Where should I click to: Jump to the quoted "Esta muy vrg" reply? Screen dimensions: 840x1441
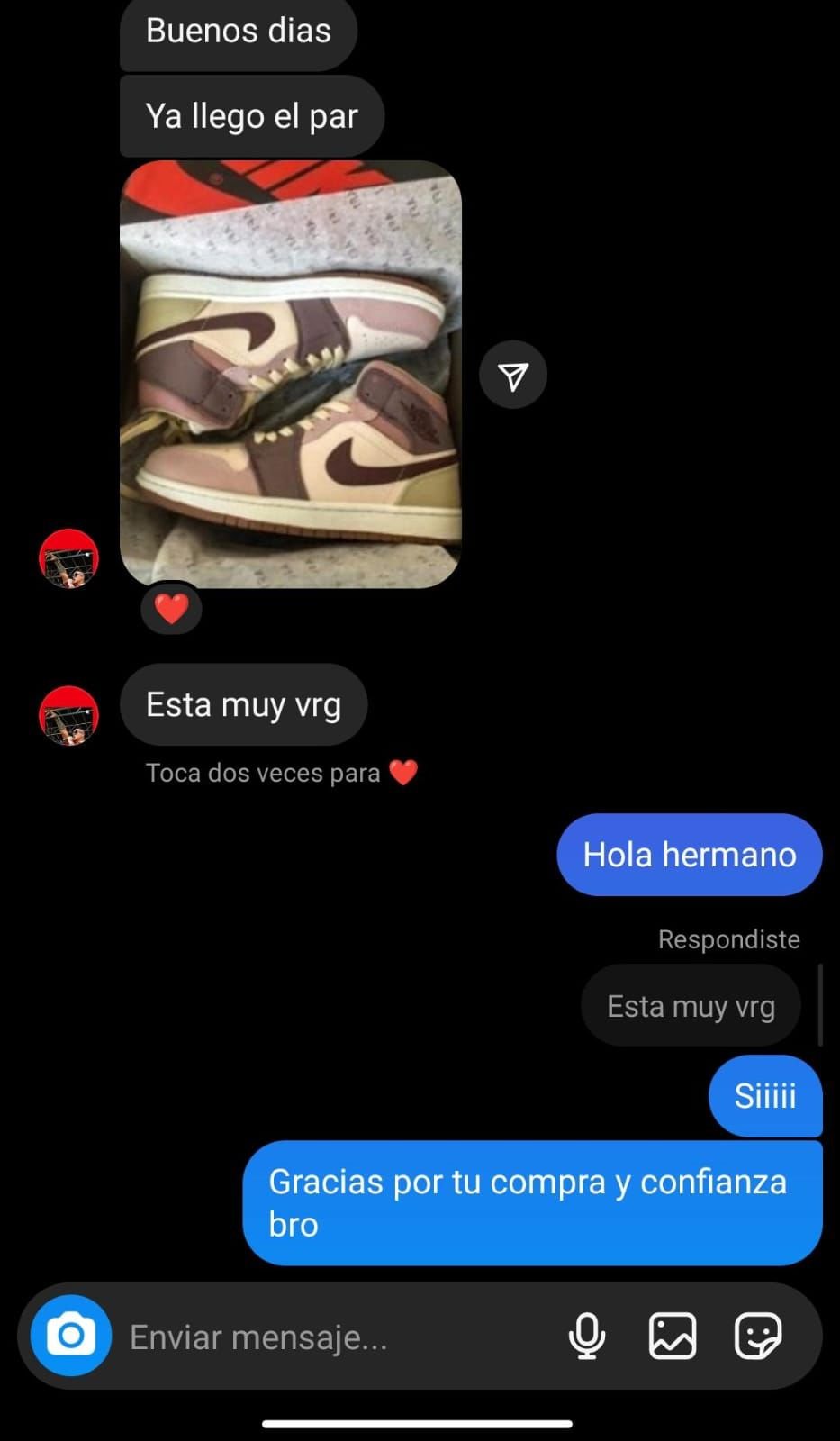[691, 1006]
